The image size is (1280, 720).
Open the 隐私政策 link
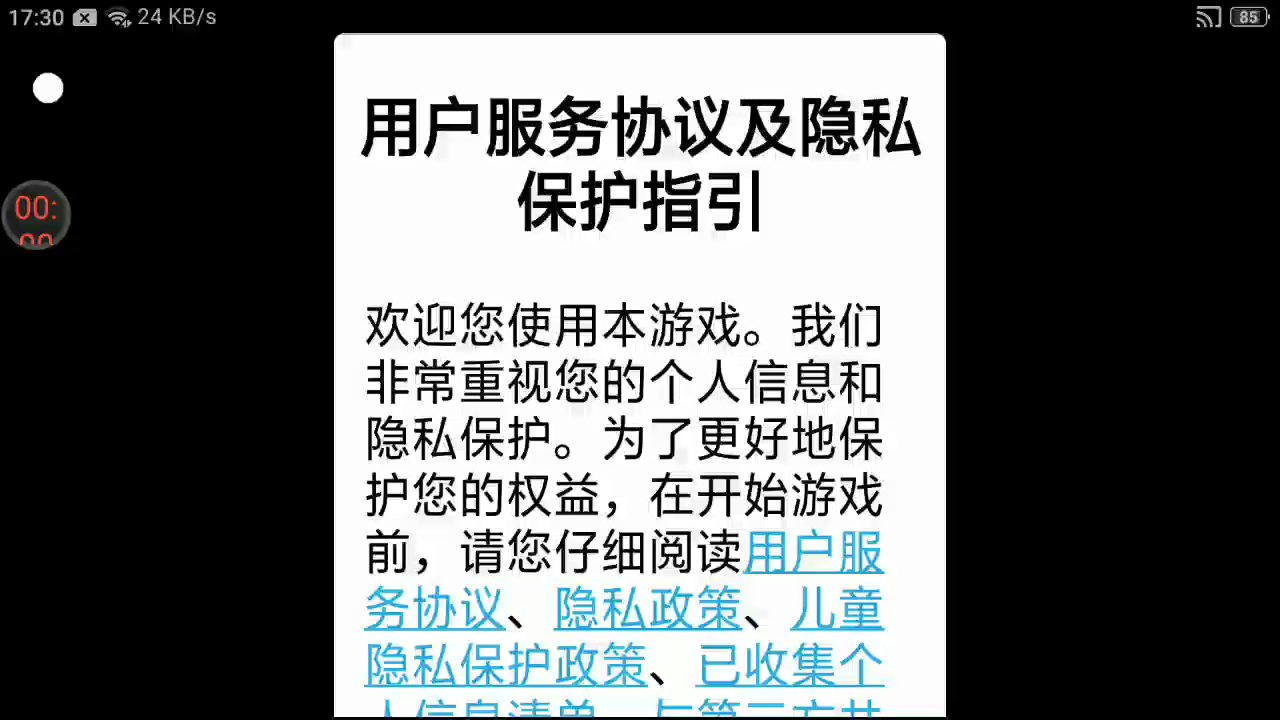coord(648,609)
